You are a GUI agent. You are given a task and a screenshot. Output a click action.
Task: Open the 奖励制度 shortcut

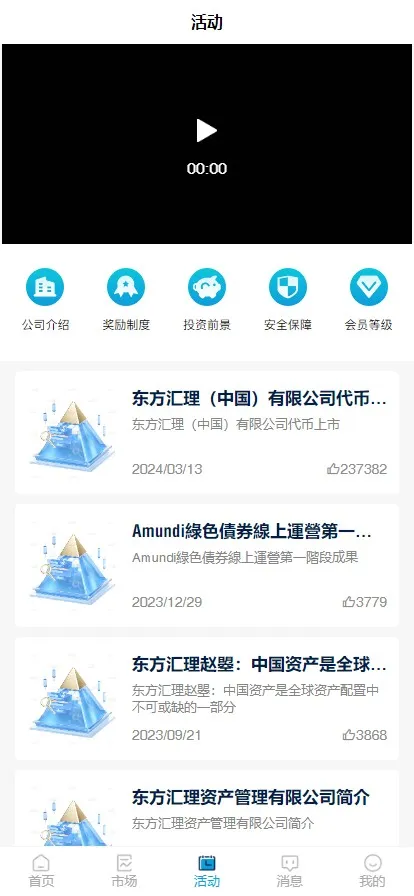point(126,299)
